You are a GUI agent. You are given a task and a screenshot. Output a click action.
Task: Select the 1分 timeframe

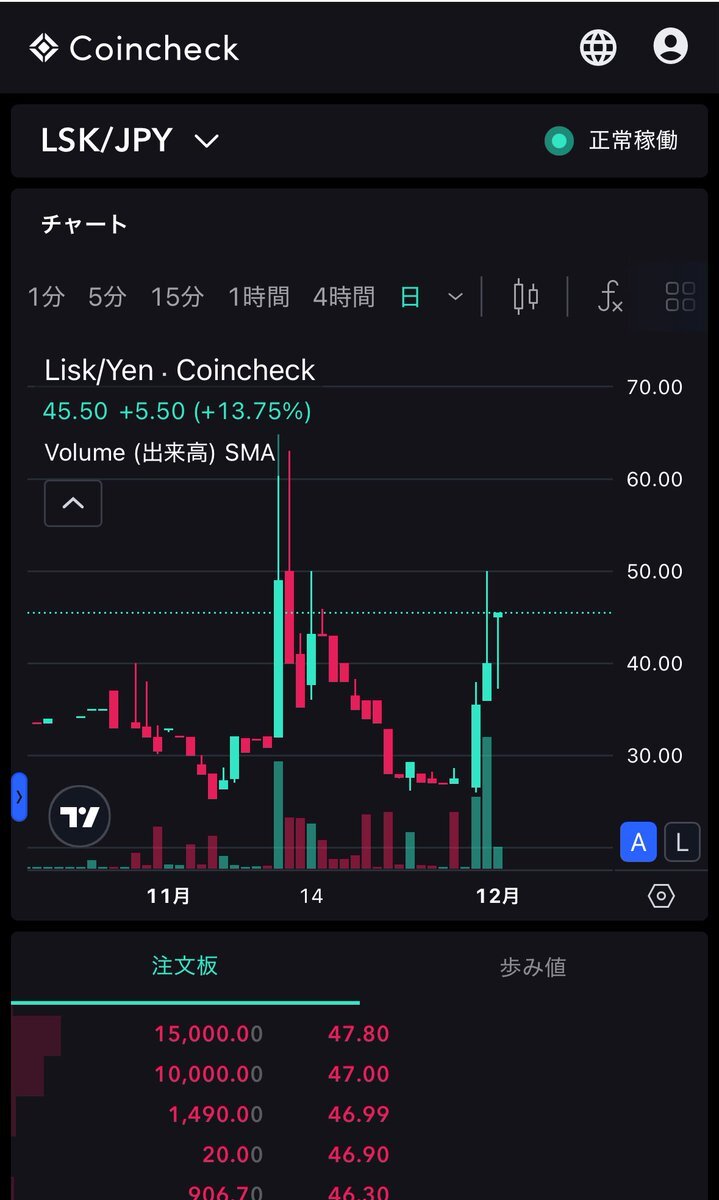46,297
